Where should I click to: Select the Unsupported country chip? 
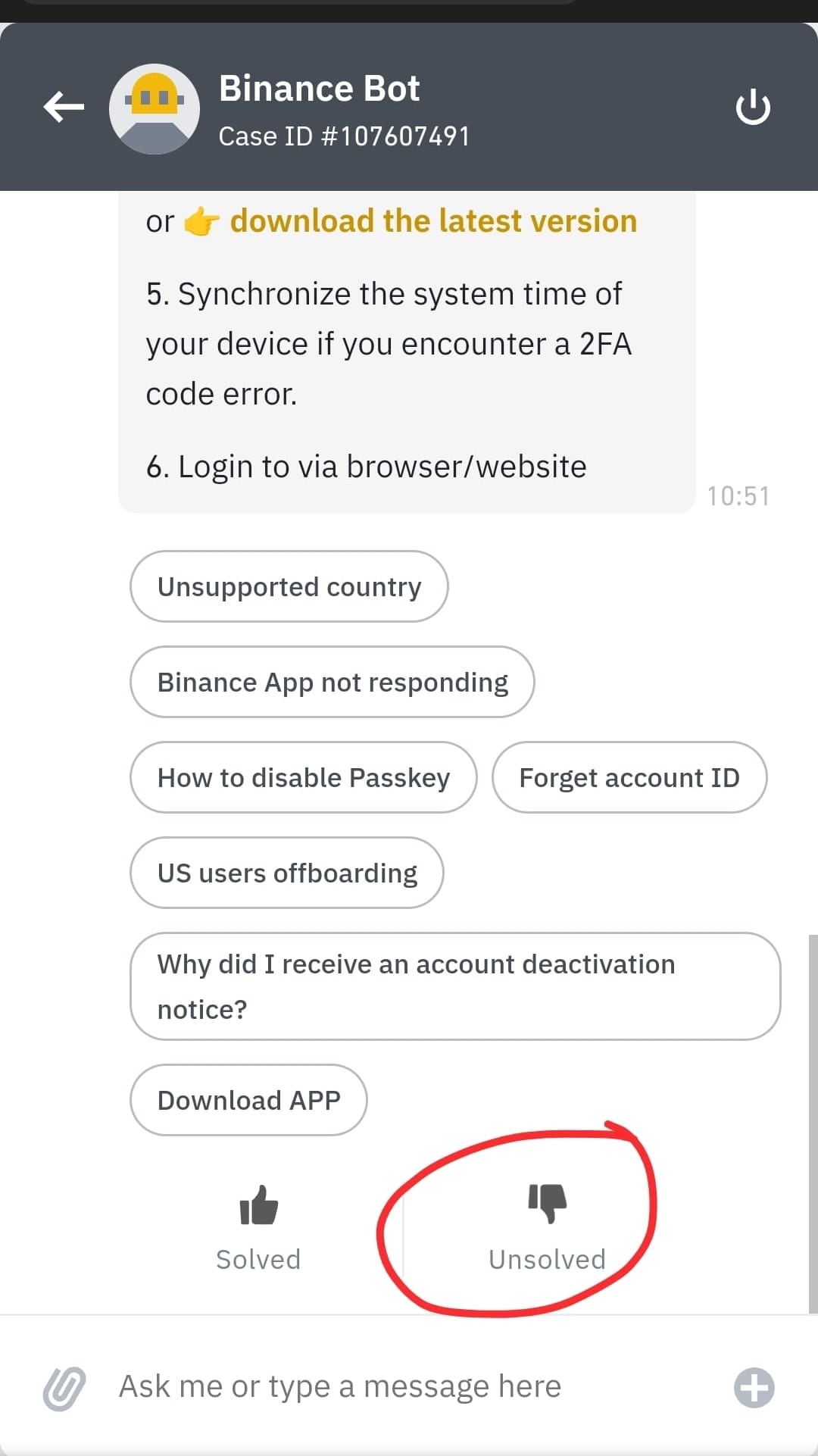click(x=289, y=587)
